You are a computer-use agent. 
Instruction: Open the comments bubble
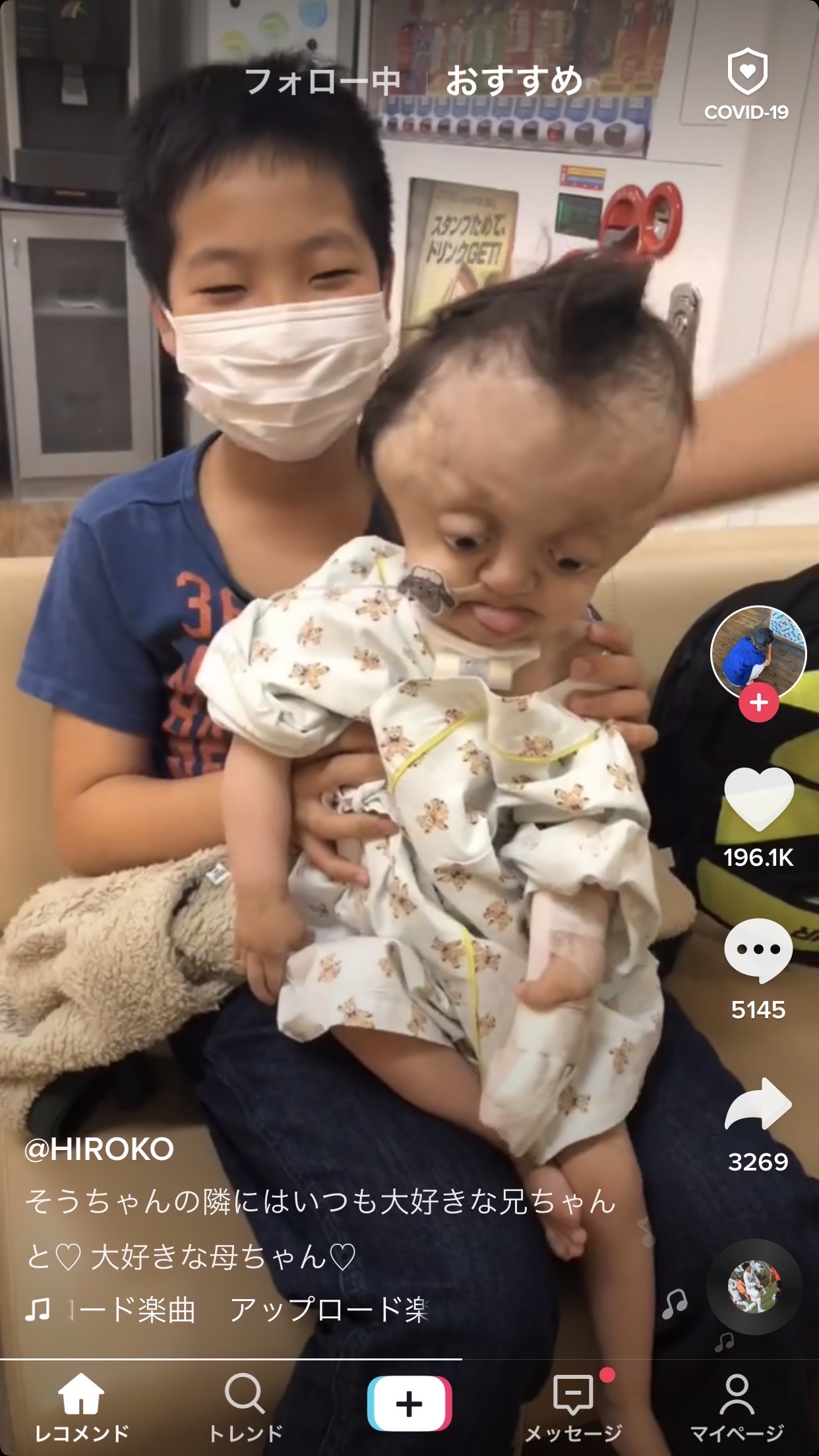[x=758, y=950]
